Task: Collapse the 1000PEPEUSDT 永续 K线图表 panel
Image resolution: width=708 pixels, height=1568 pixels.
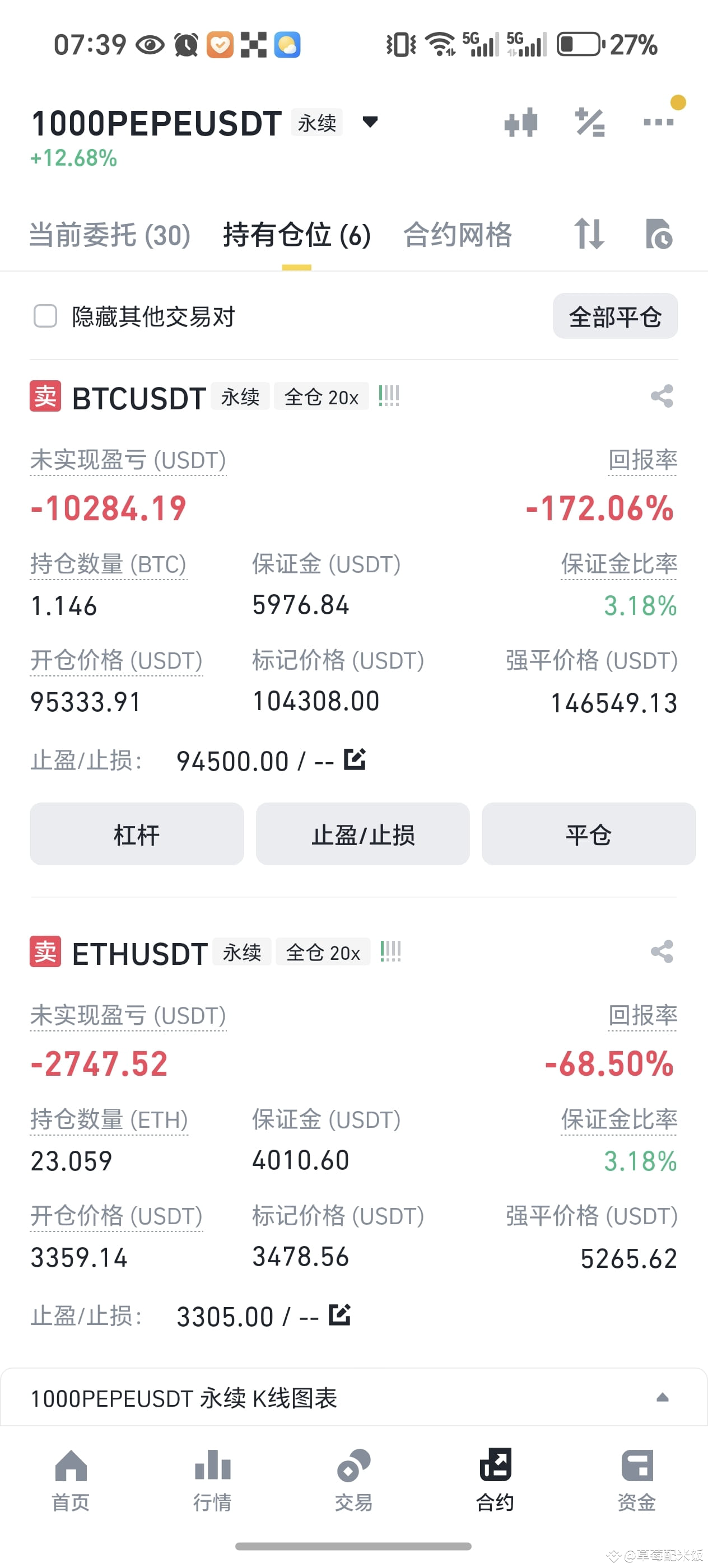Action: click(662, 1398)
